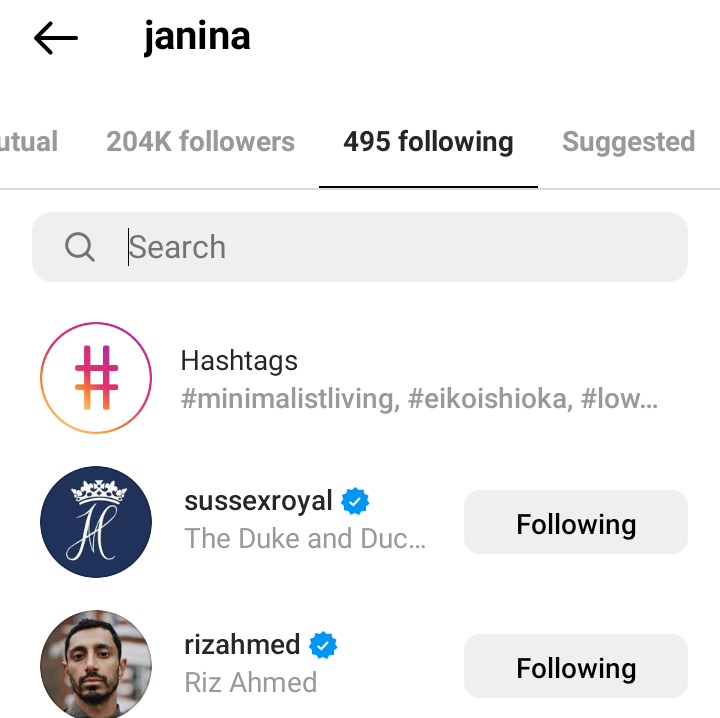Select the 495 following tab

pos(428,142)
